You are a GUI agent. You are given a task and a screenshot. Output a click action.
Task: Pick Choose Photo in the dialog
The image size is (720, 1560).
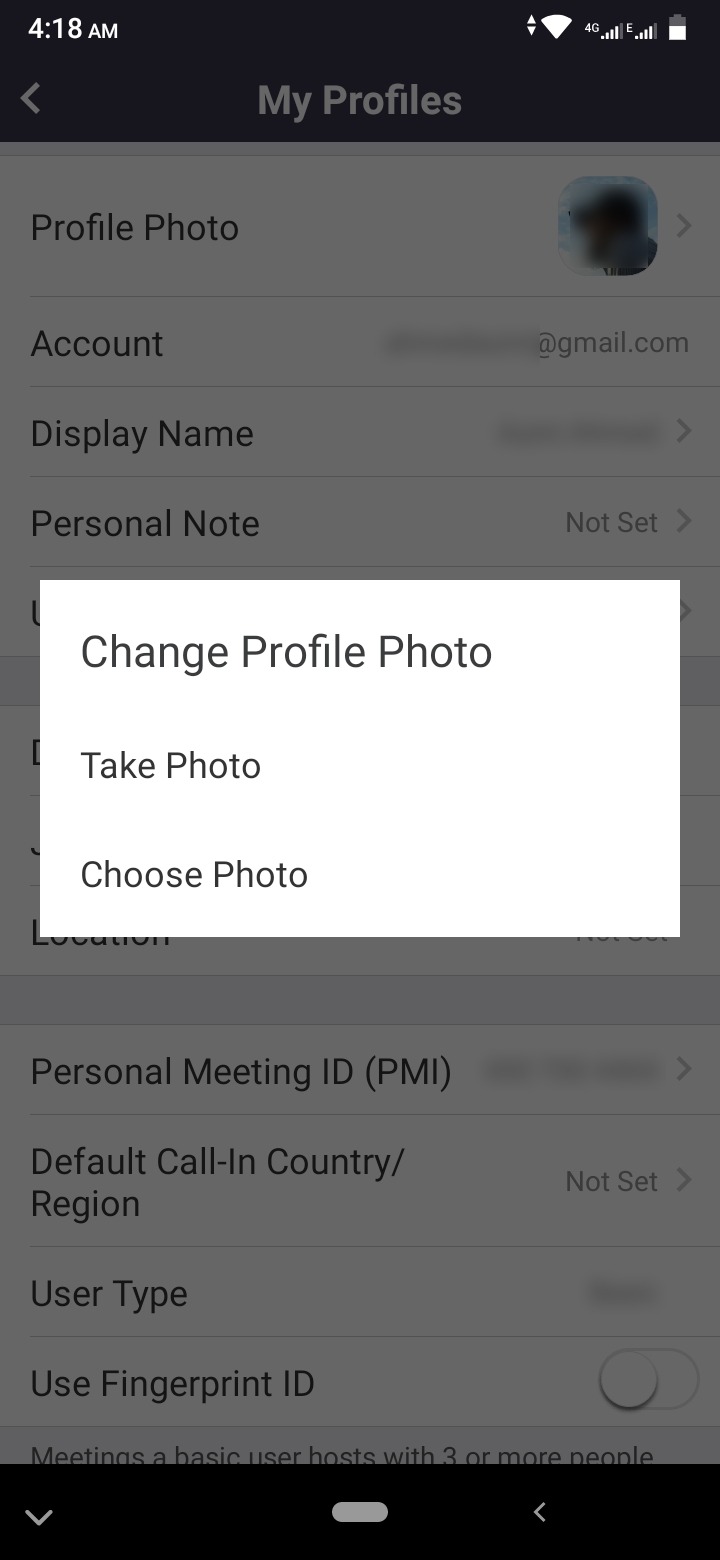tap(194, 875)
